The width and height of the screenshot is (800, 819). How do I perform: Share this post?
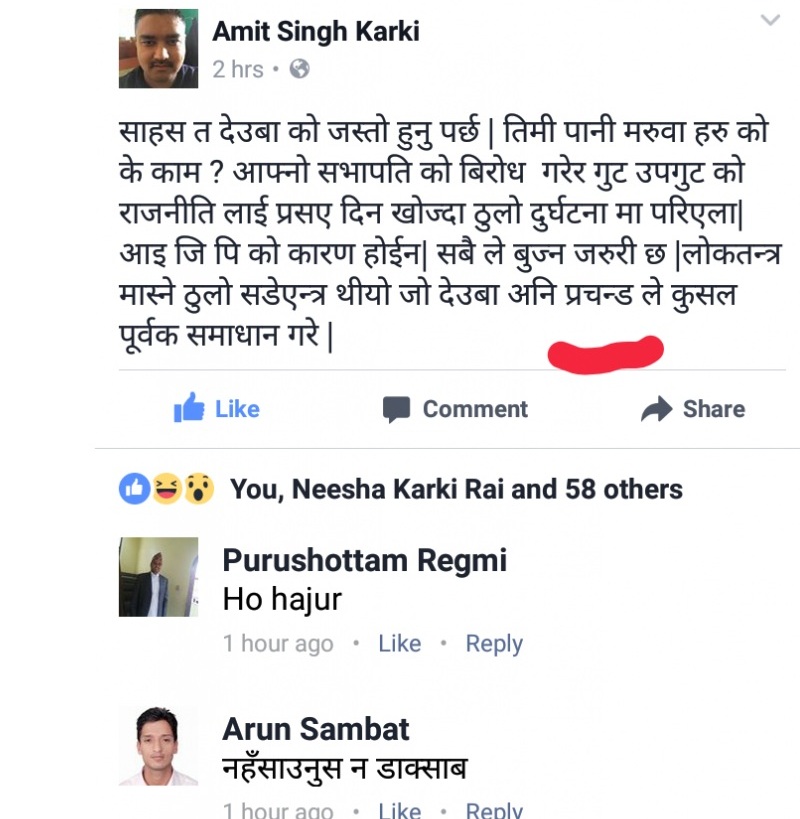693,409
